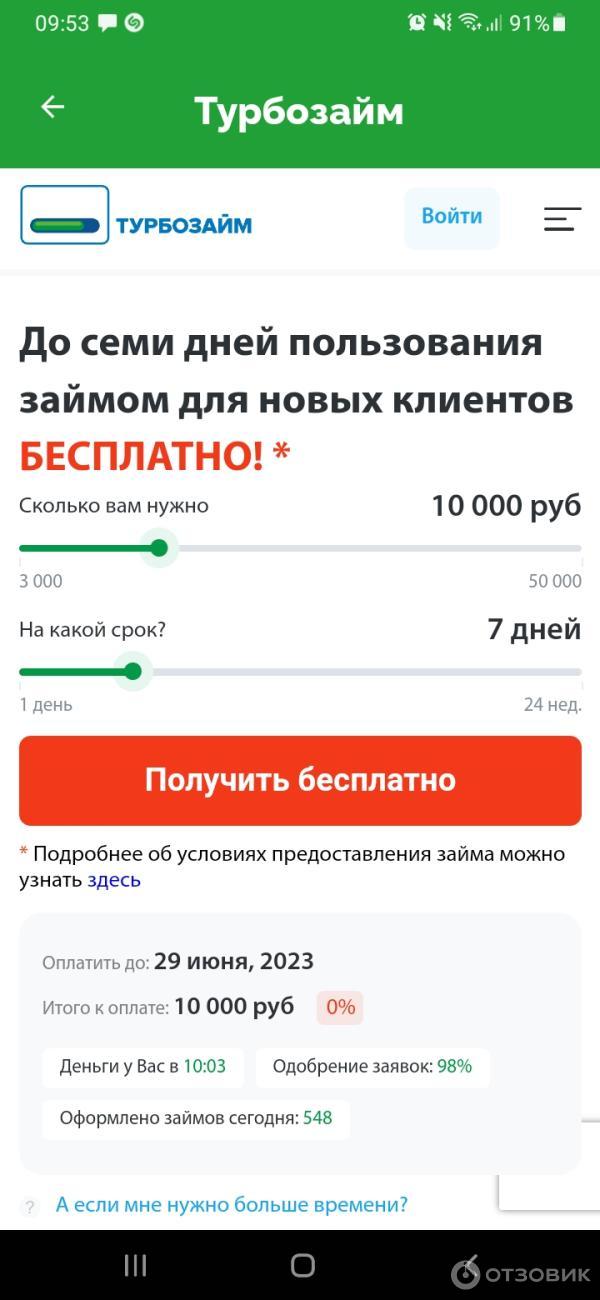600x1300 pixels.
Task: Tap the Войти login button
Action: click(451, 217)
